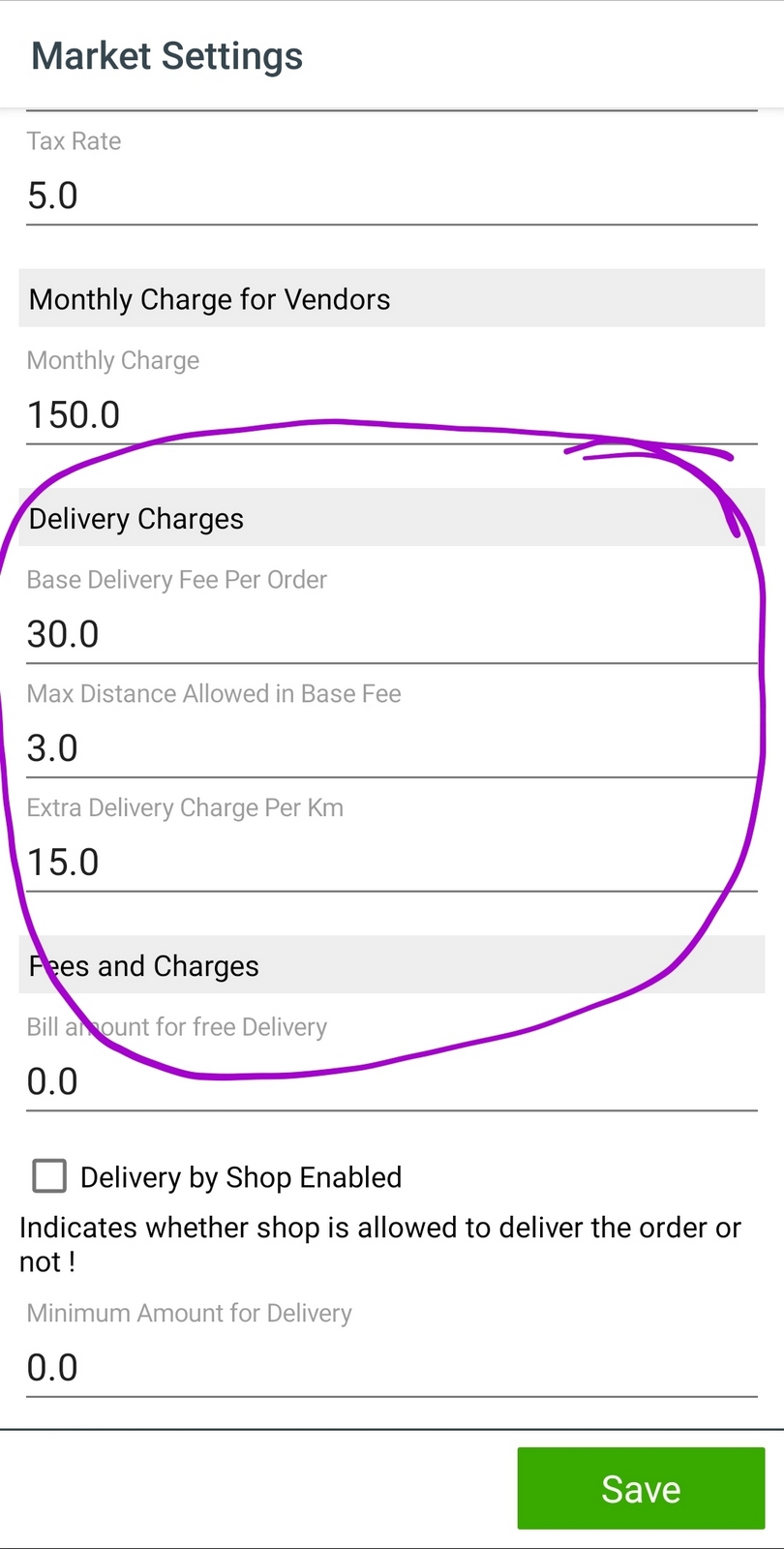
Task: Save the market settings
Action: 641,1489
